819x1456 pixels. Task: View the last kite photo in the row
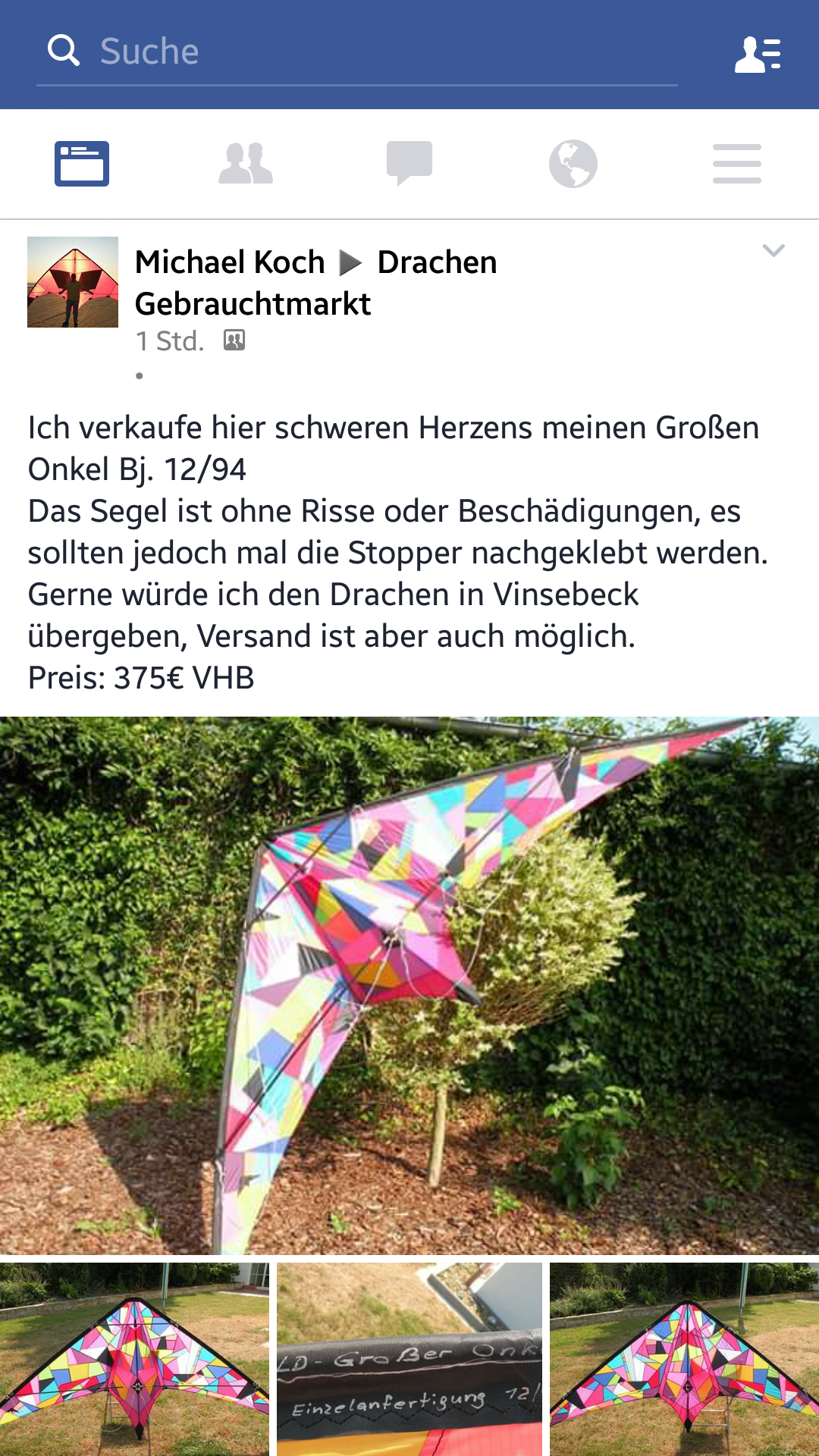click(684, 1359)
